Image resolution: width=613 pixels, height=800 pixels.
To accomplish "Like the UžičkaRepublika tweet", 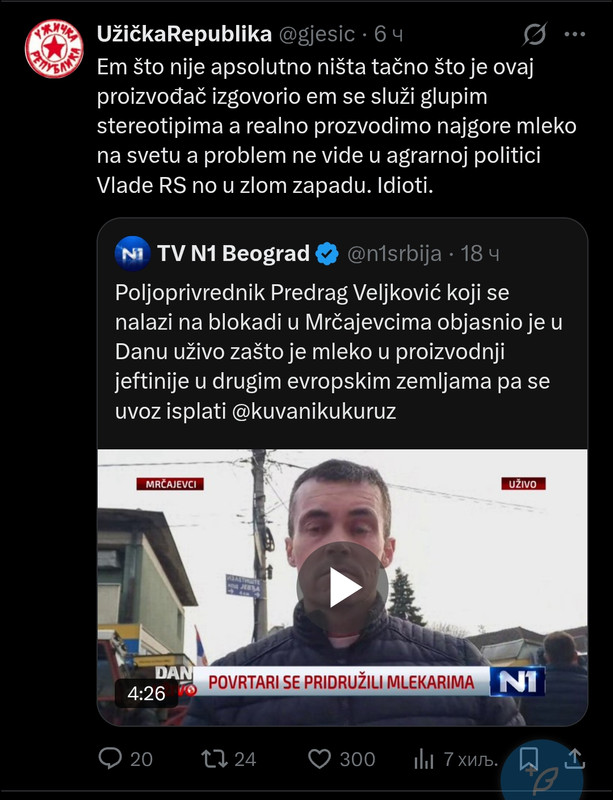I will (320, 759).
